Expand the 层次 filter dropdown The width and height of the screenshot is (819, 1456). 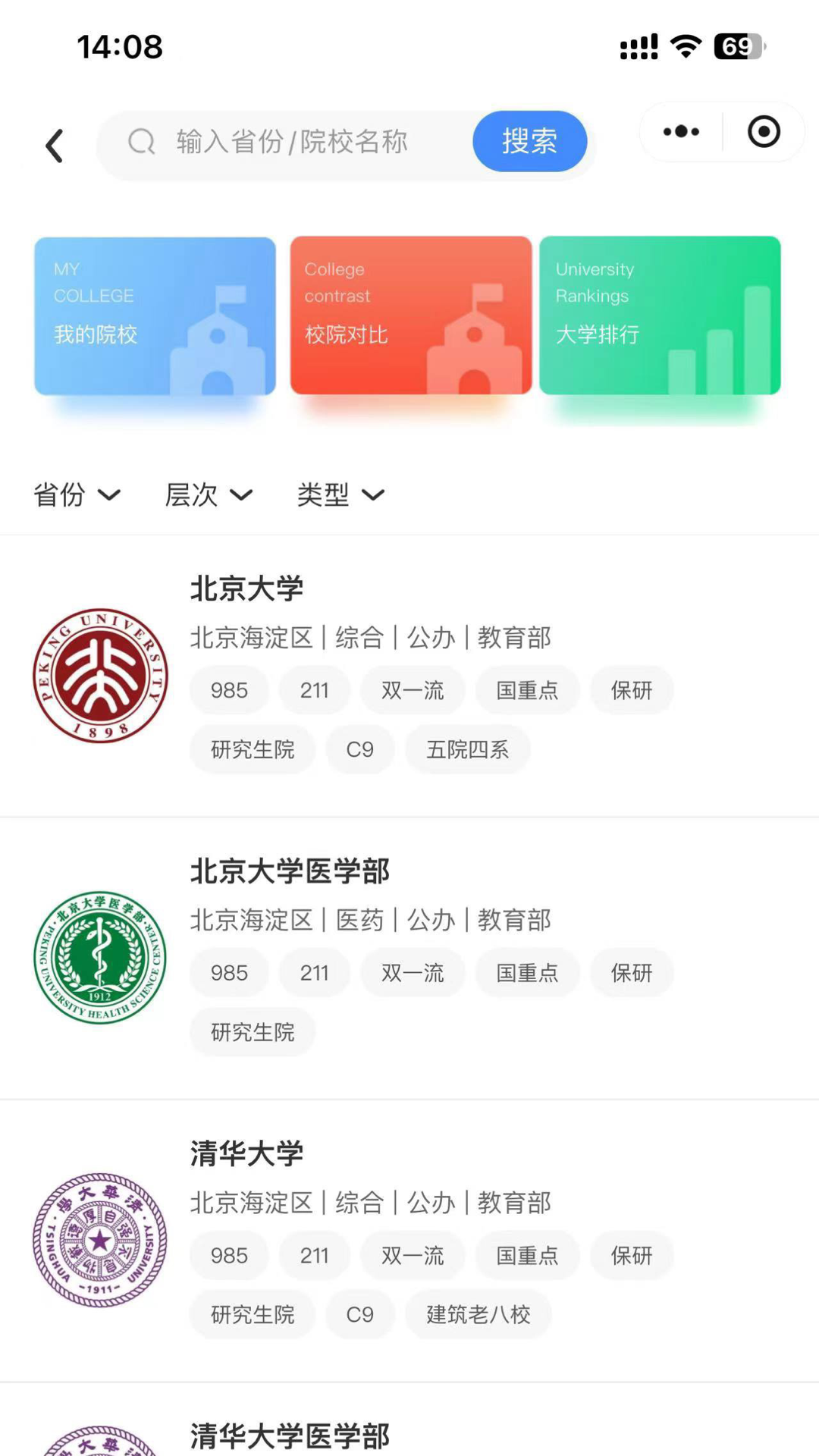point(209,495)
